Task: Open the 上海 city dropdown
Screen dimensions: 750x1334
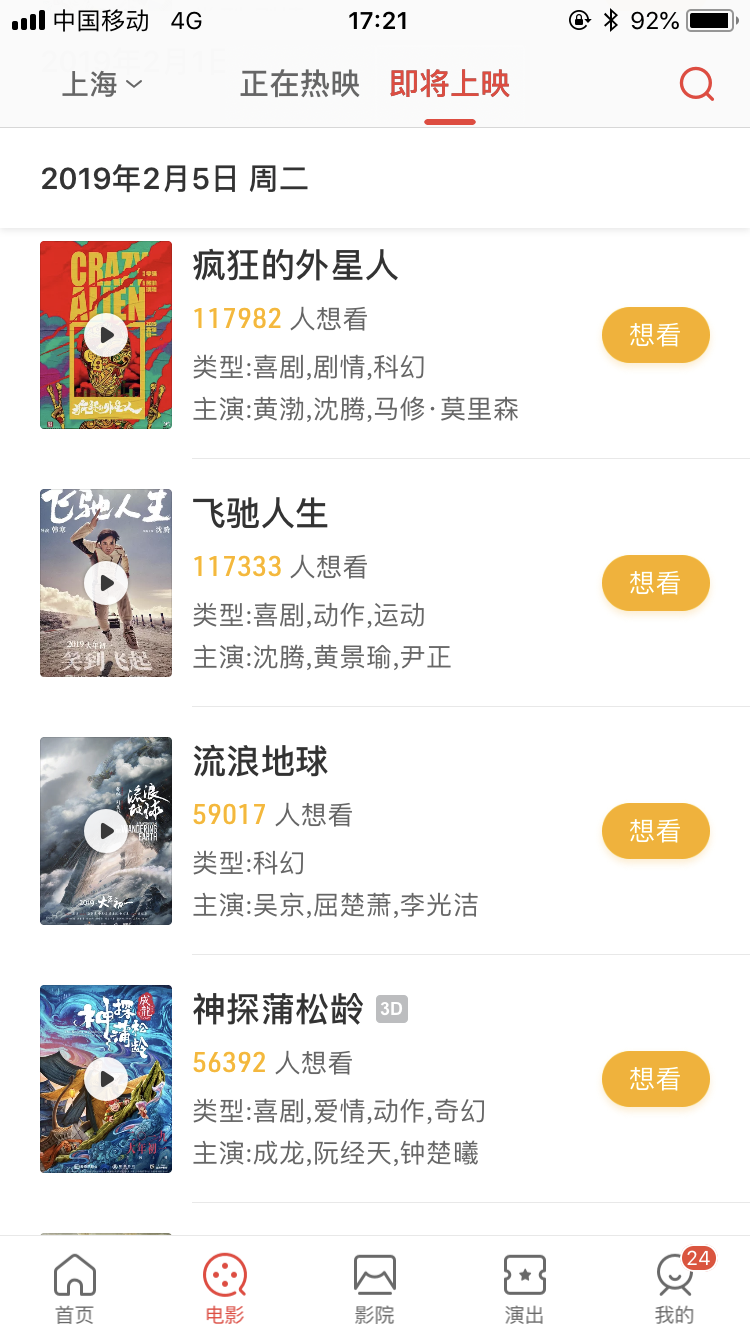Action: (x=102, y=85)
